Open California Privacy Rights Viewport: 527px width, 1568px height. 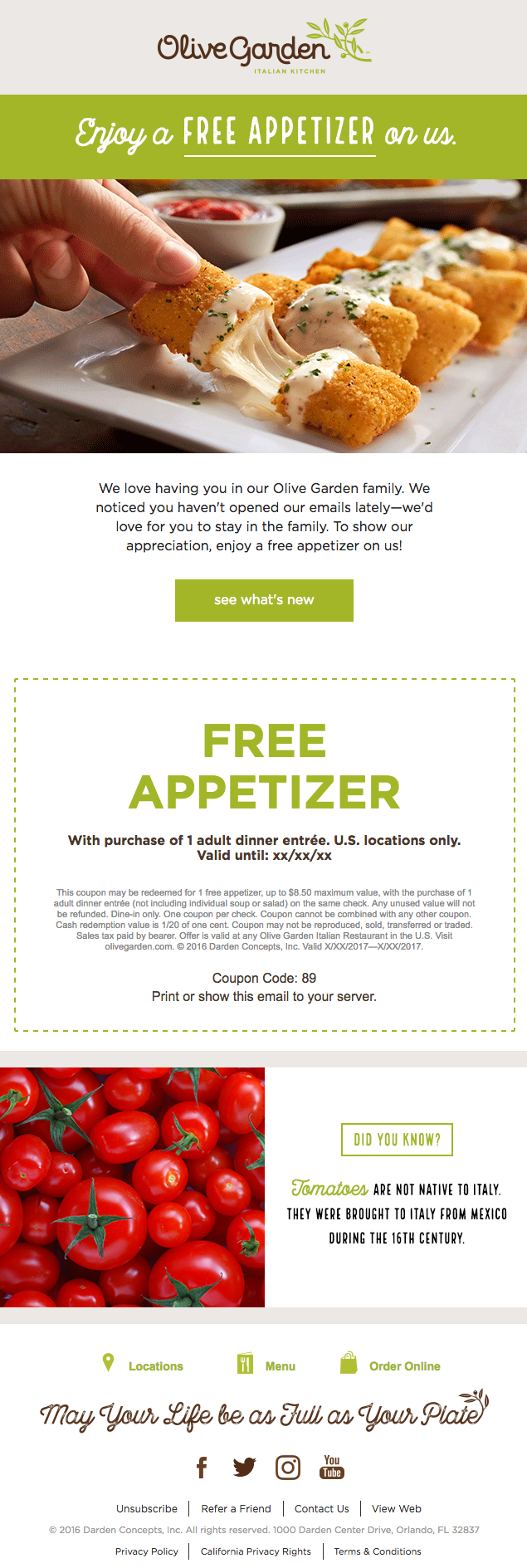point(256,1551)
